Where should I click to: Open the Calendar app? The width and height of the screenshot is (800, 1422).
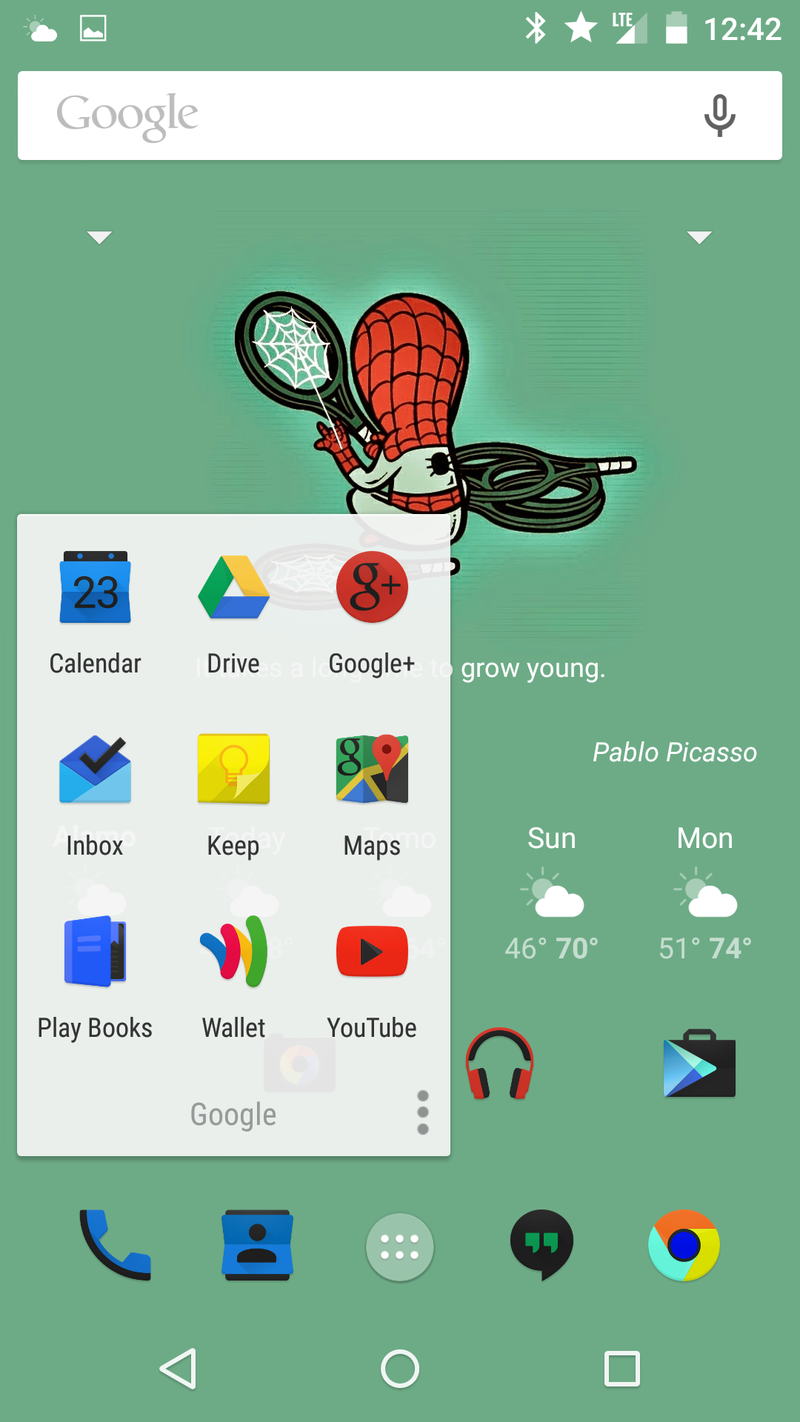pos(95,589)
